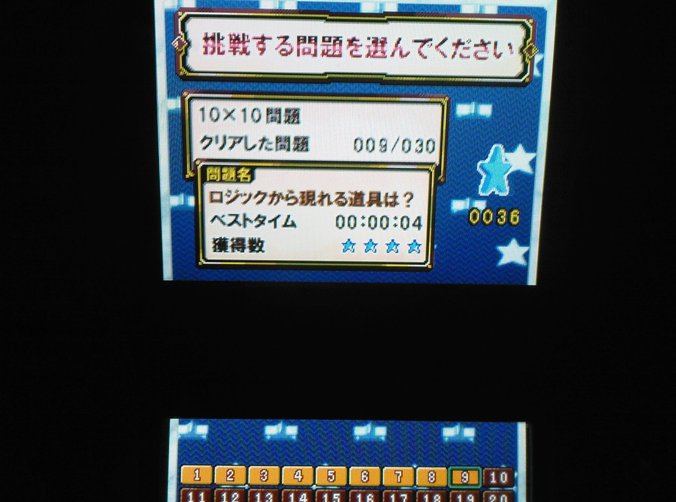Select puzzle number 1
The image size is (676, 502).
point(196,476)
